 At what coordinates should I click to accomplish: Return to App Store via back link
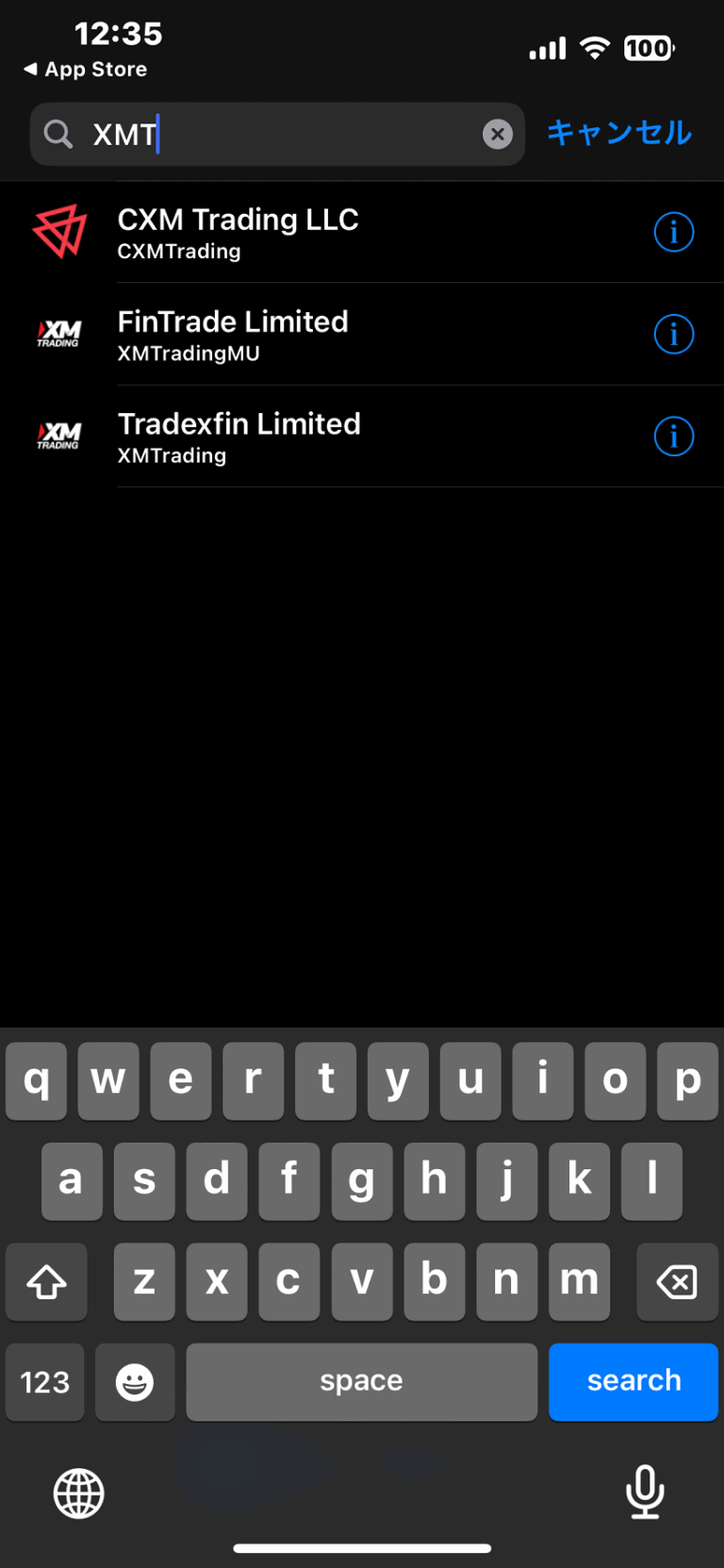point(86,69)
